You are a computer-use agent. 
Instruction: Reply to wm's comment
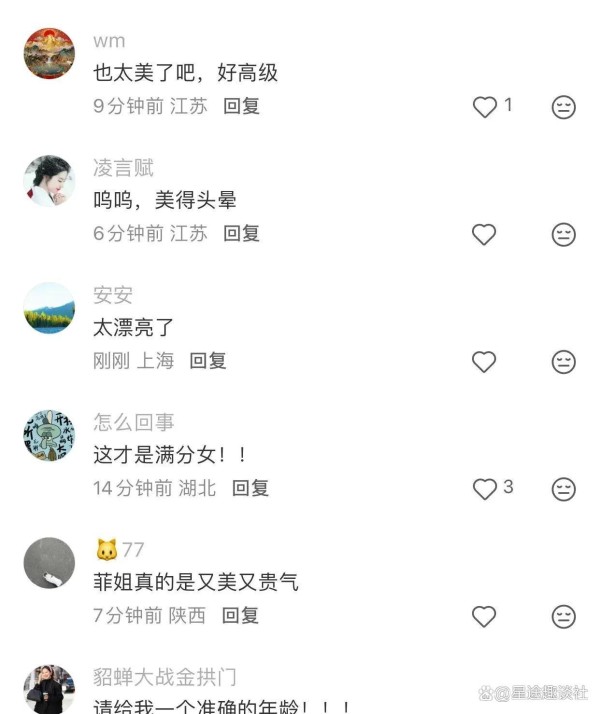[242, 106]
